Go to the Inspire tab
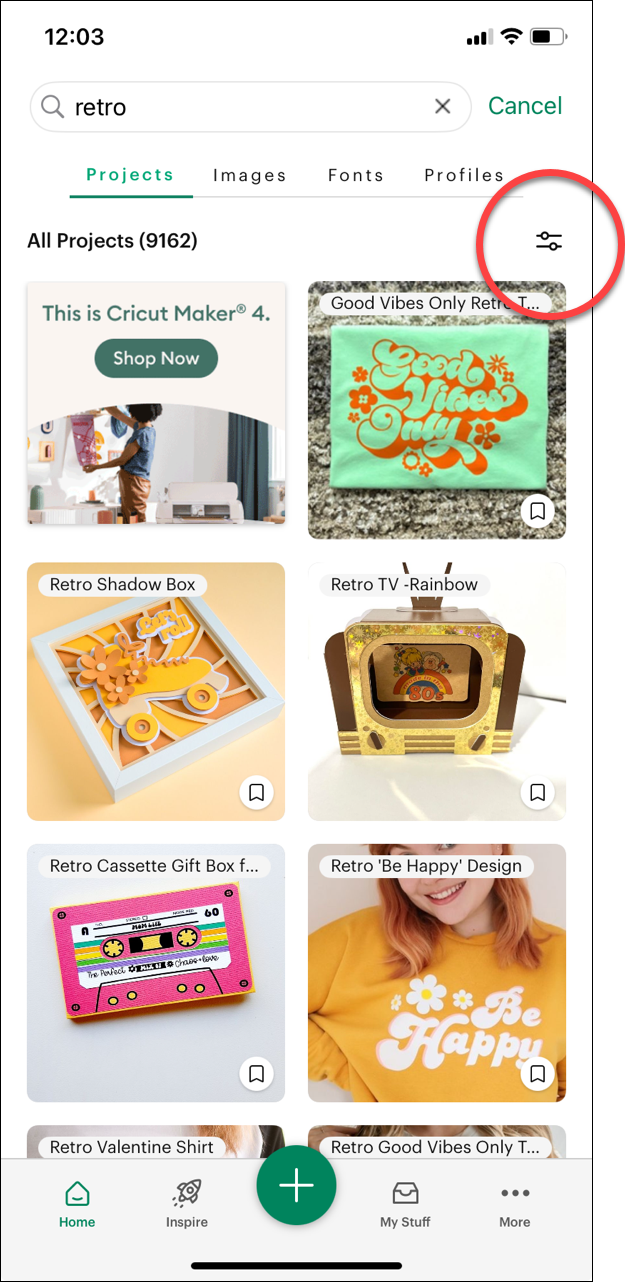The image size is (625, 1282). (x=187, y=1204)
